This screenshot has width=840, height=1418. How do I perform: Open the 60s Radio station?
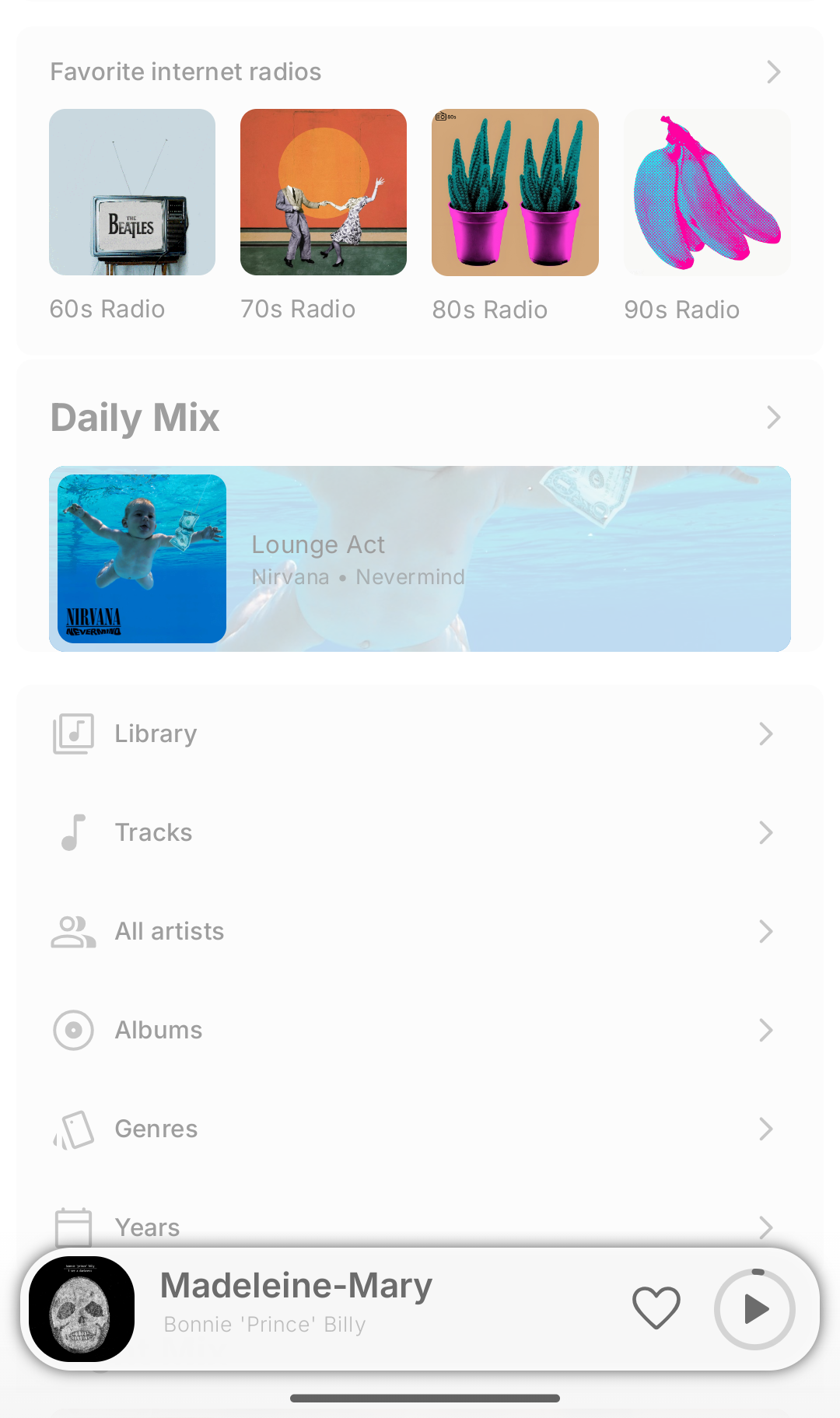132,192
